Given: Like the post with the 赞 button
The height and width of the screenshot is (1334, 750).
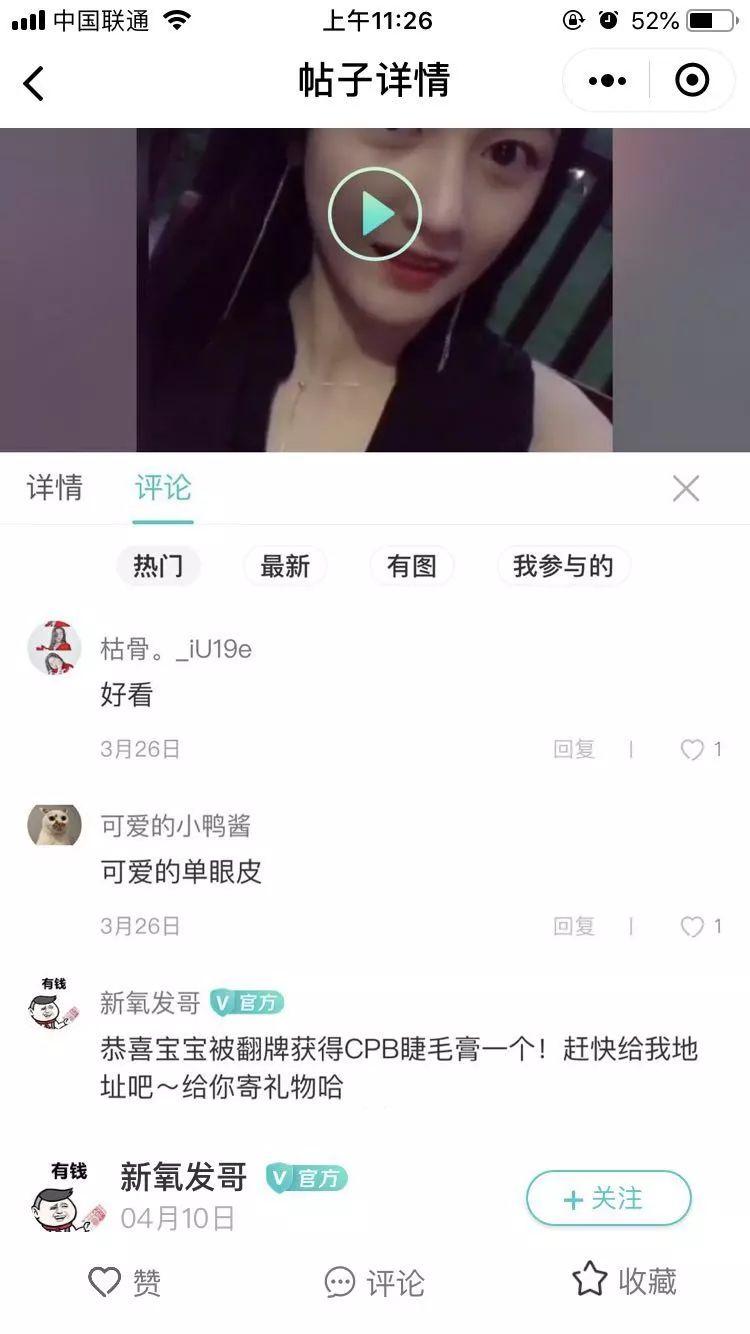Looking at the screenshot, I should pos(125,1281).
